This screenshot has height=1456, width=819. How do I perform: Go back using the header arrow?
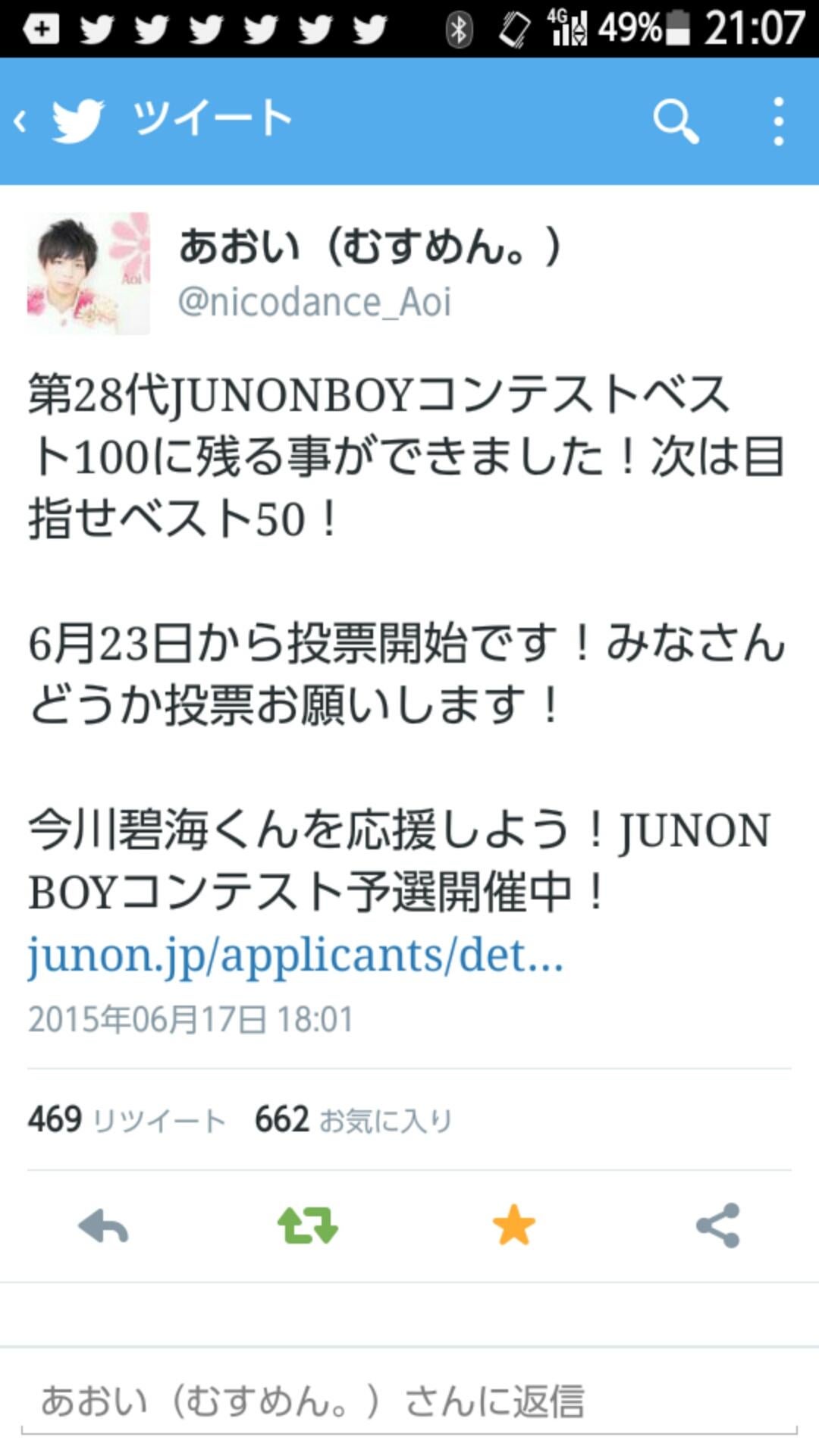(21, 121)
